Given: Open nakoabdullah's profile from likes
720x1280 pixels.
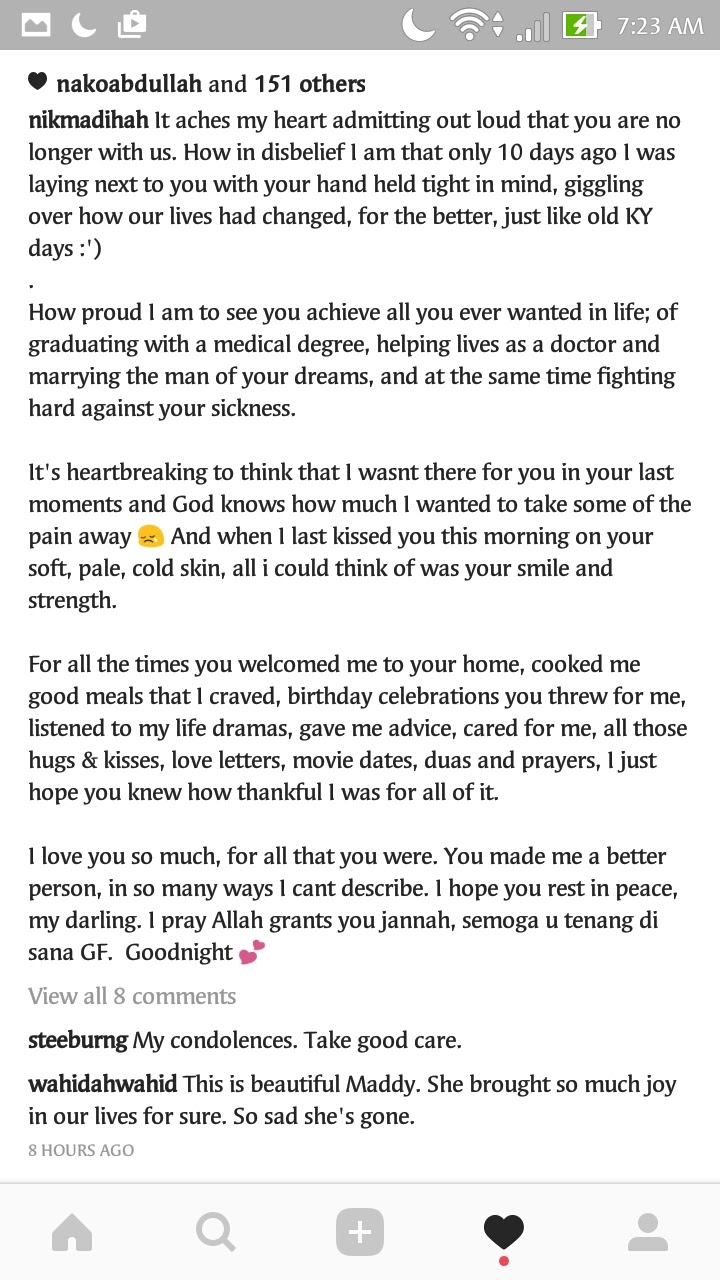Looking at the screenshot, I should [130, 84].
